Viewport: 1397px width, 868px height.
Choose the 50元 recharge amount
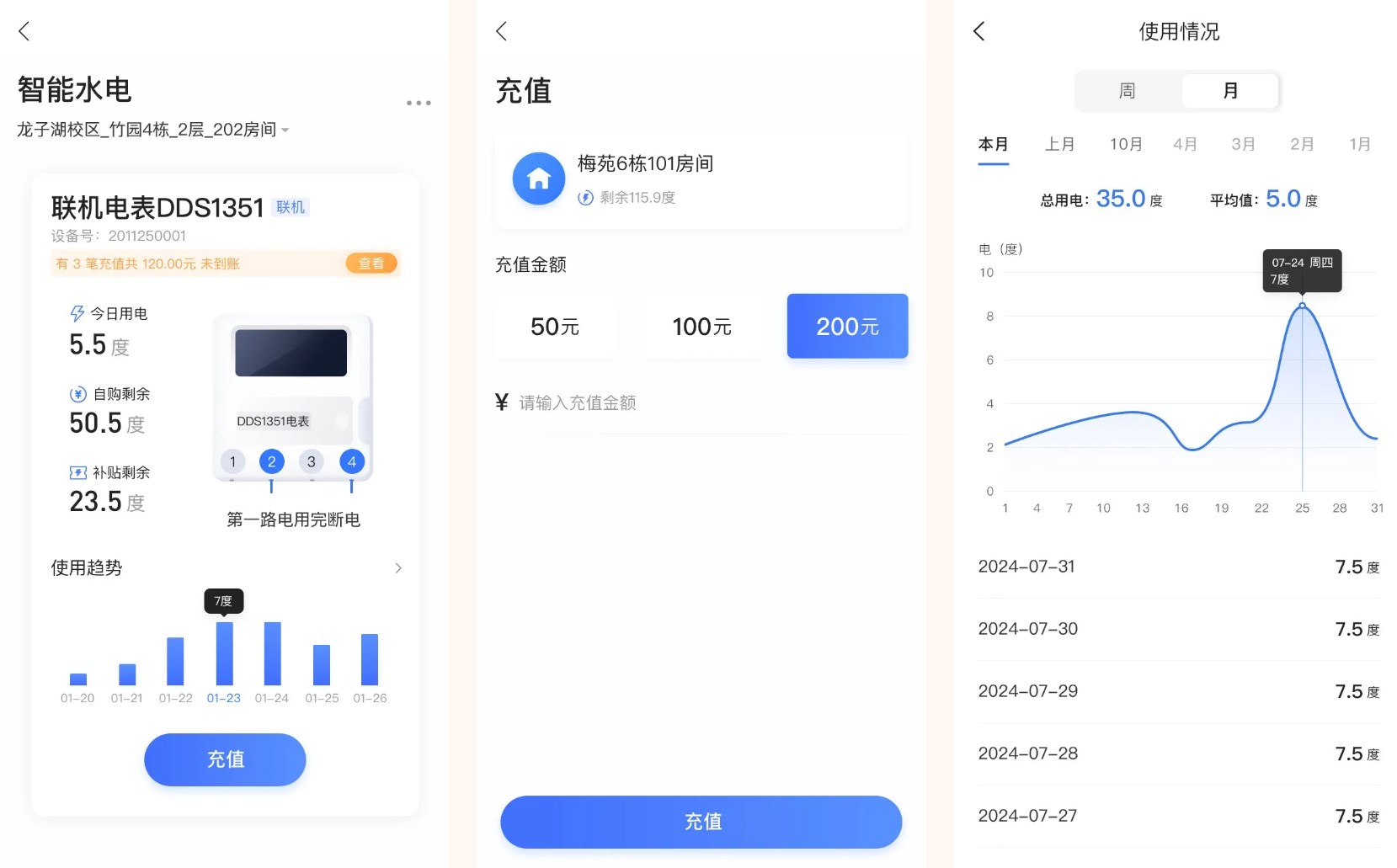[555, 327]
